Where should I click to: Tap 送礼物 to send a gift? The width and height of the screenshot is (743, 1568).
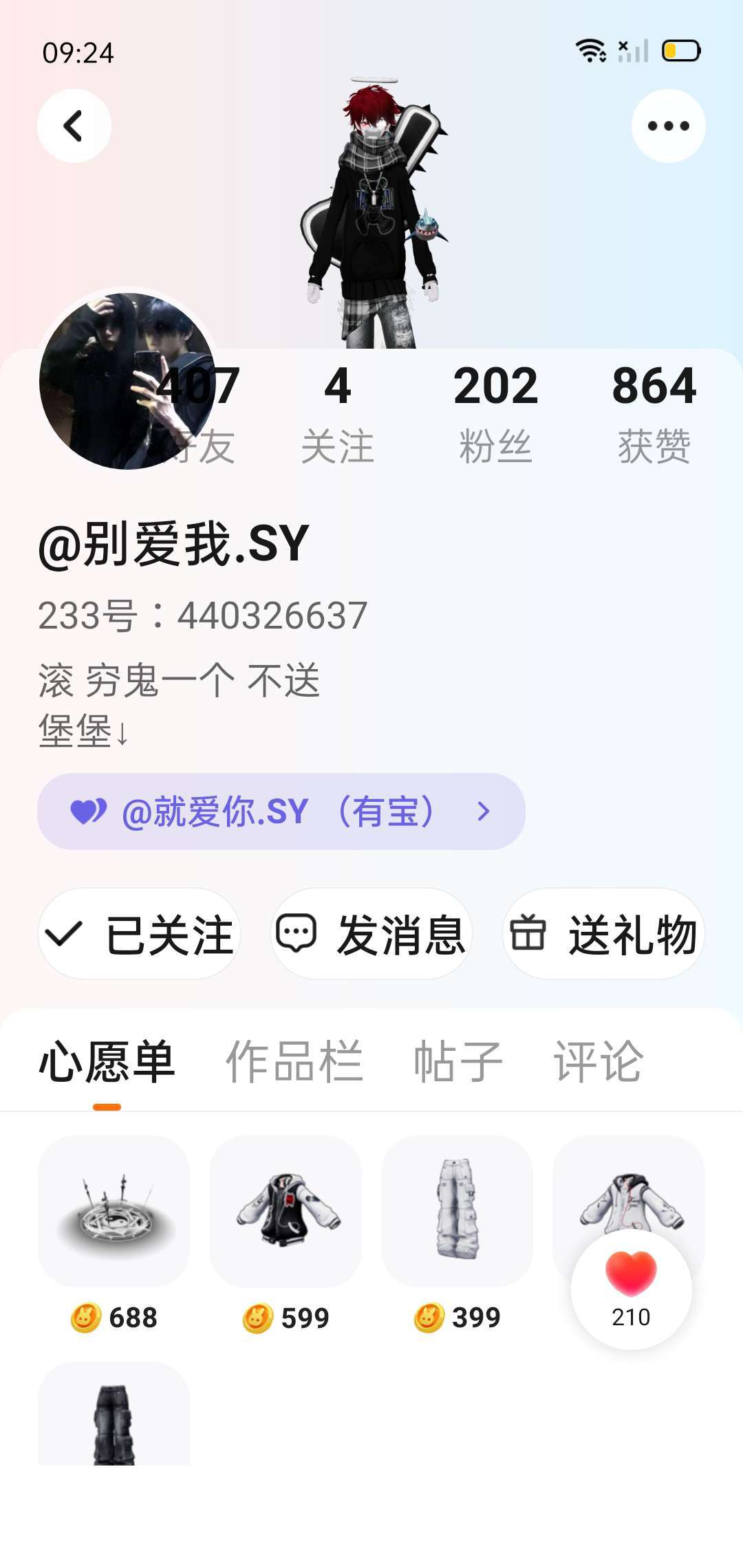click(x=603, y=934)
